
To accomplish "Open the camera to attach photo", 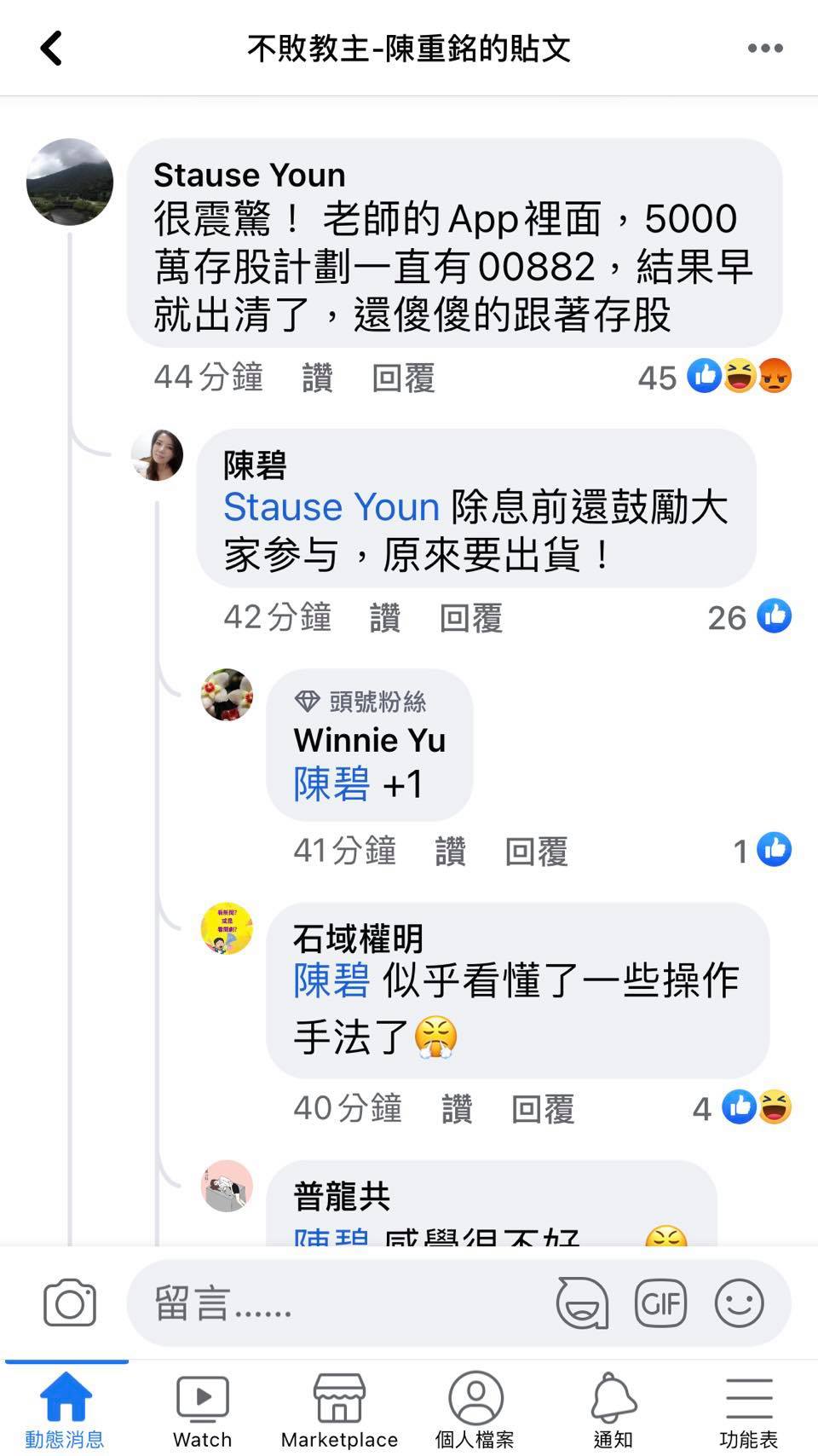I will click(x=70, y=1303).
